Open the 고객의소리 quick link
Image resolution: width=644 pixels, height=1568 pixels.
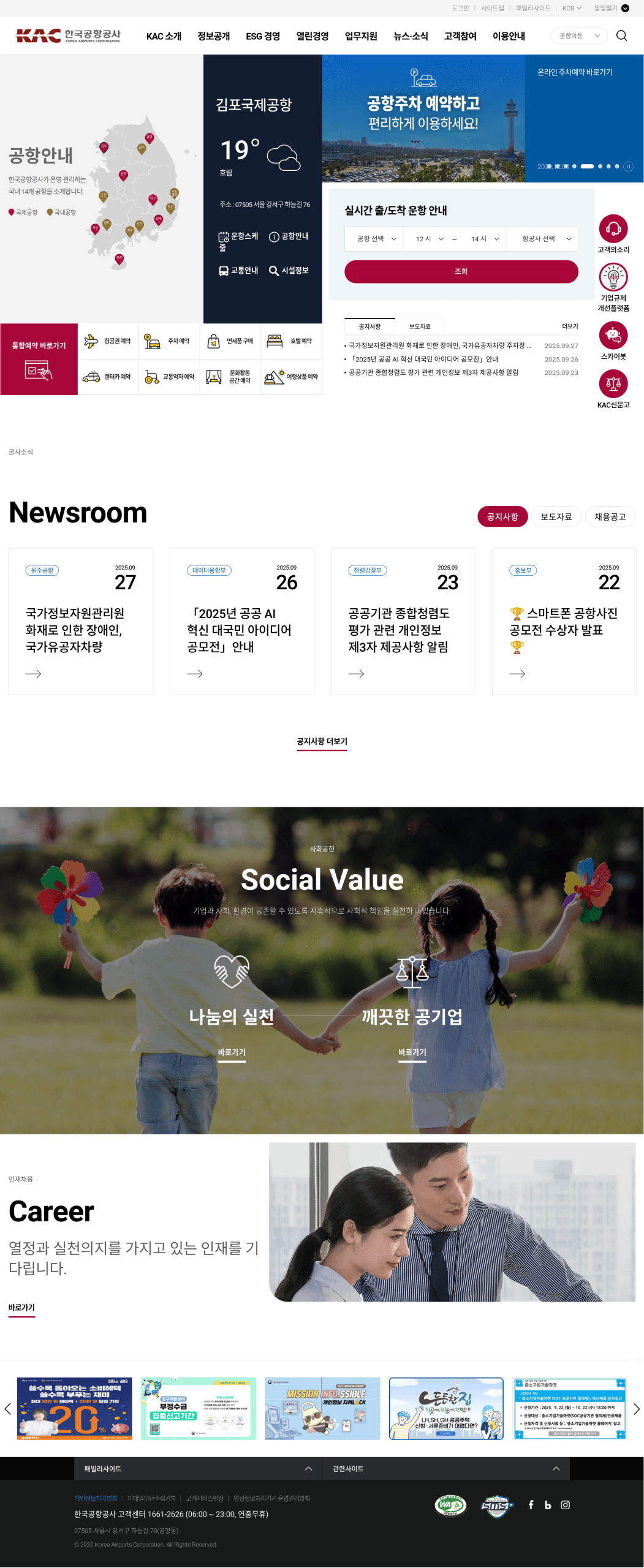click(x=613, y=233)
